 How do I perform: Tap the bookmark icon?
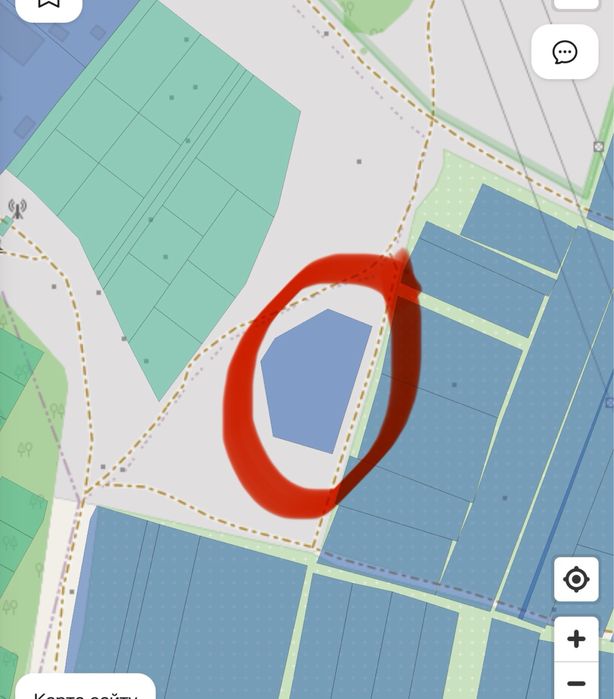[48, 4]
